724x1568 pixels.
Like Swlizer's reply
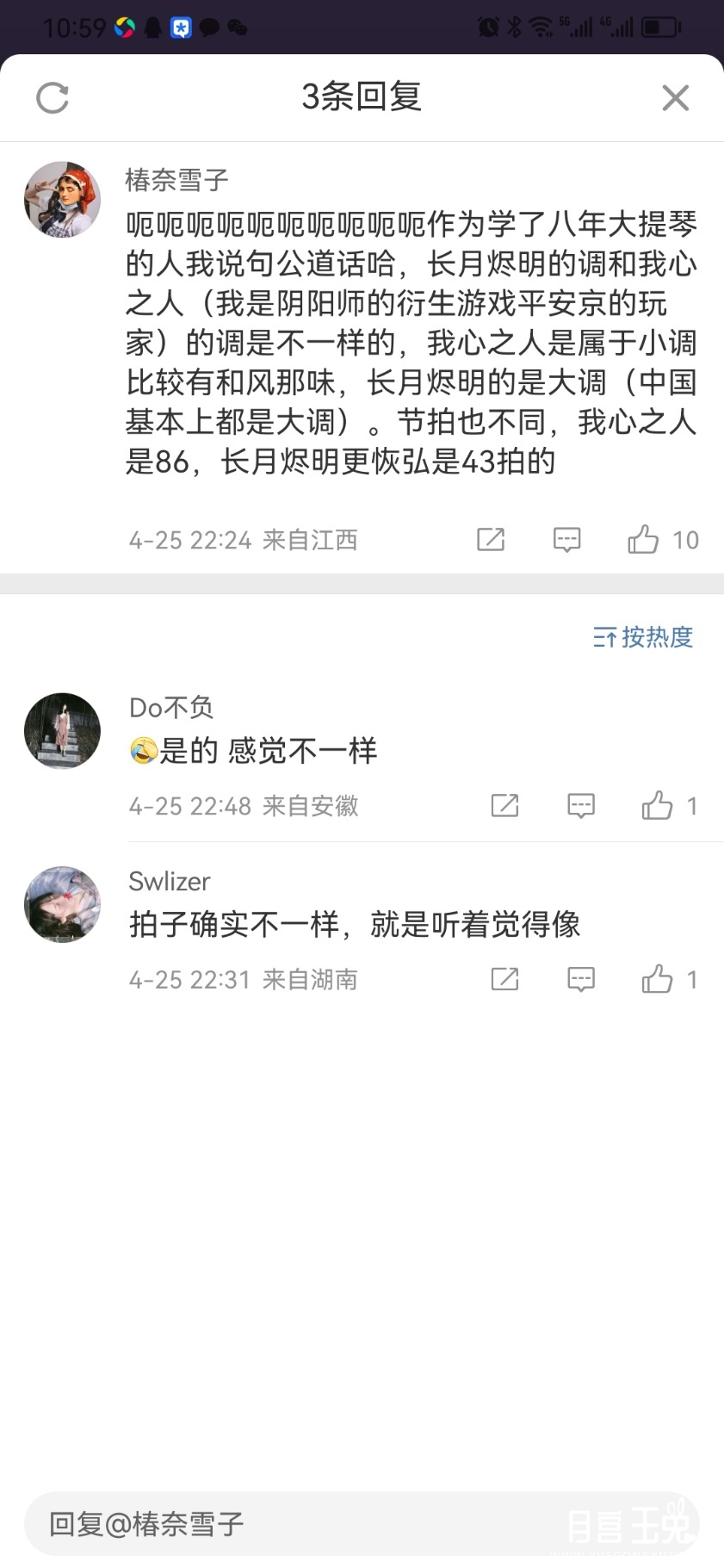[659, 979]
